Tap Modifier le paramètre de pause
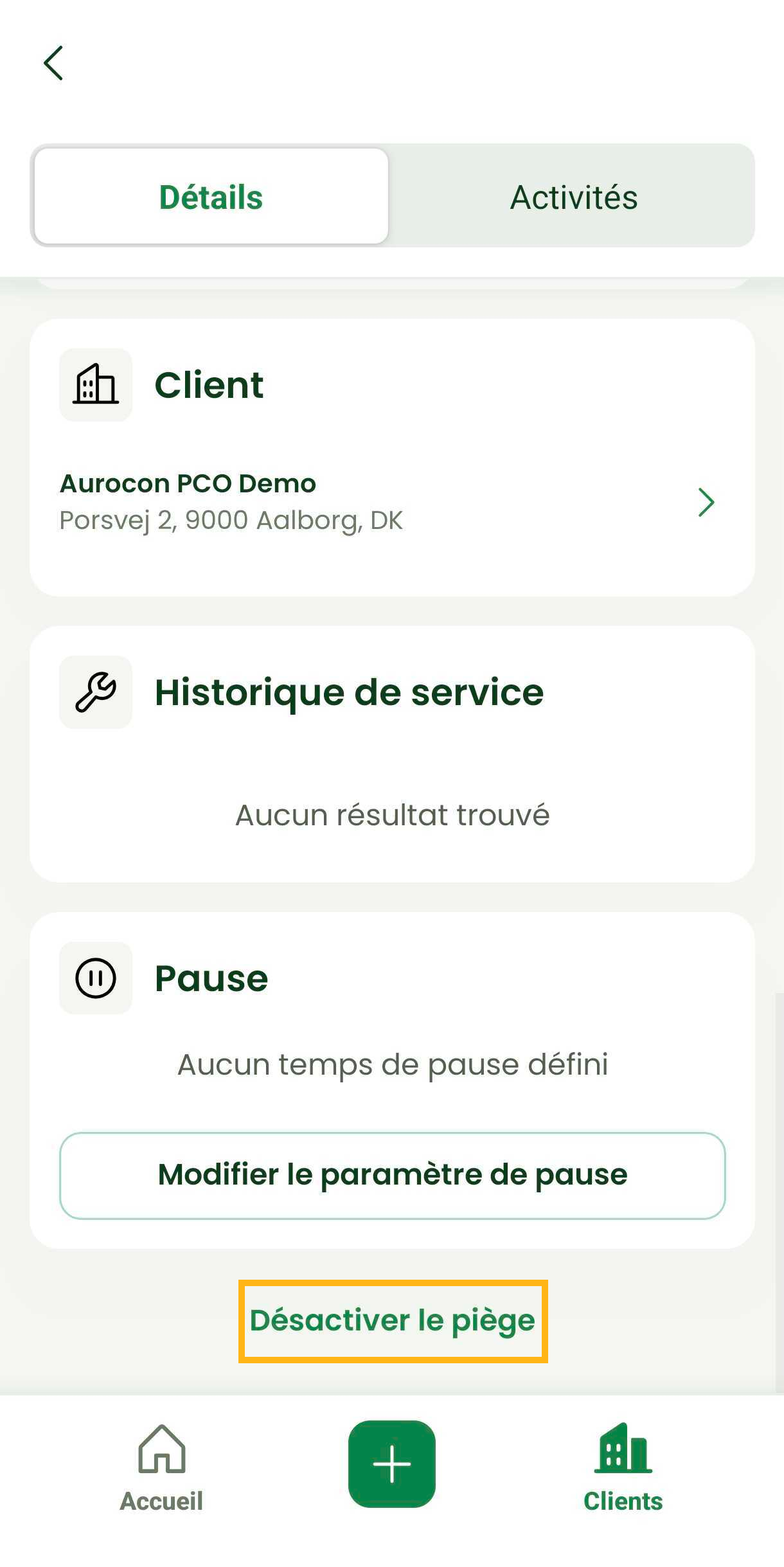The width and height of the screenshot is (784, 1567). (x=392, y=1175)
